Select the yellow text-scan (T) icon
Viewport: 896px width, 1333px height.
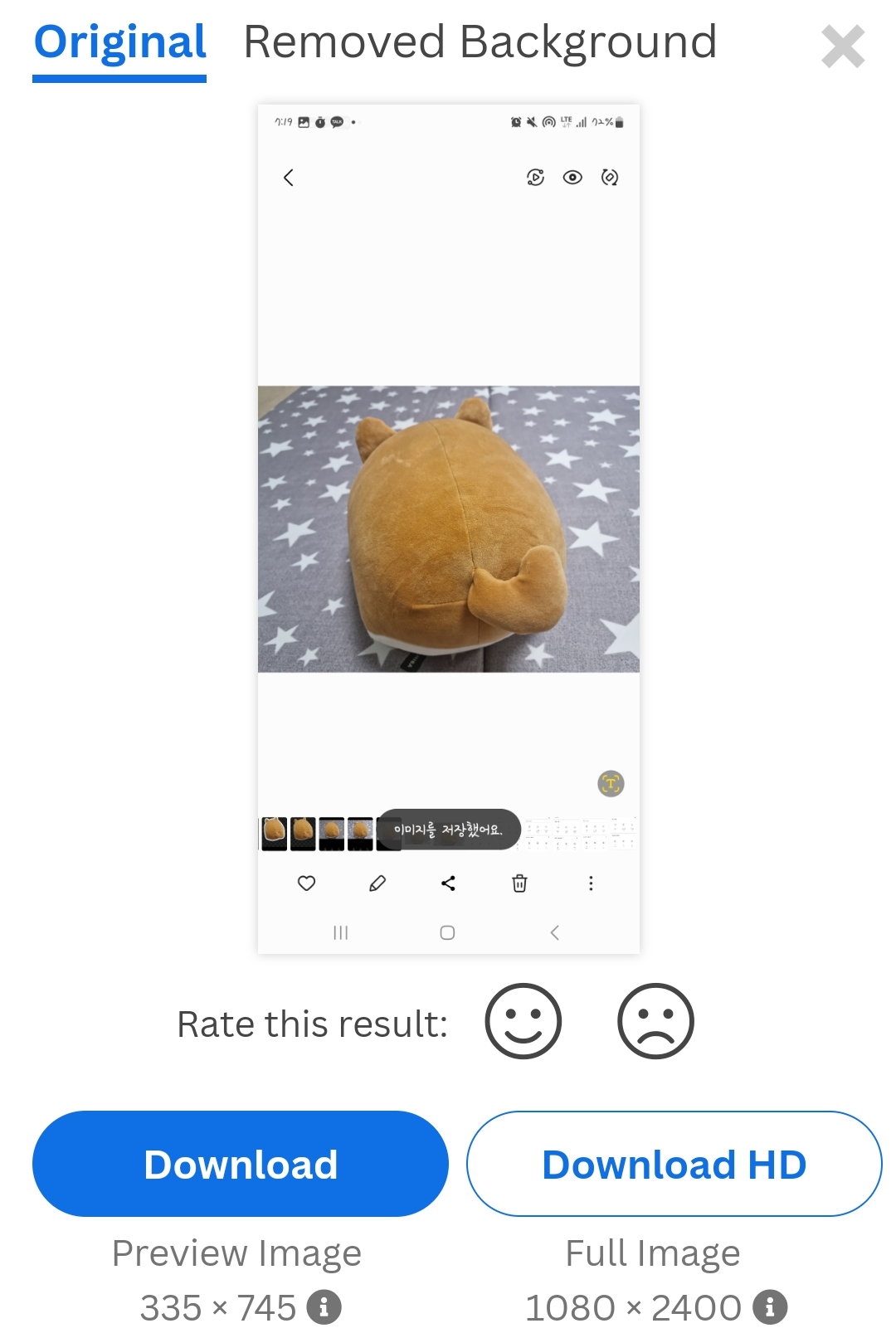tap(610, 781)
